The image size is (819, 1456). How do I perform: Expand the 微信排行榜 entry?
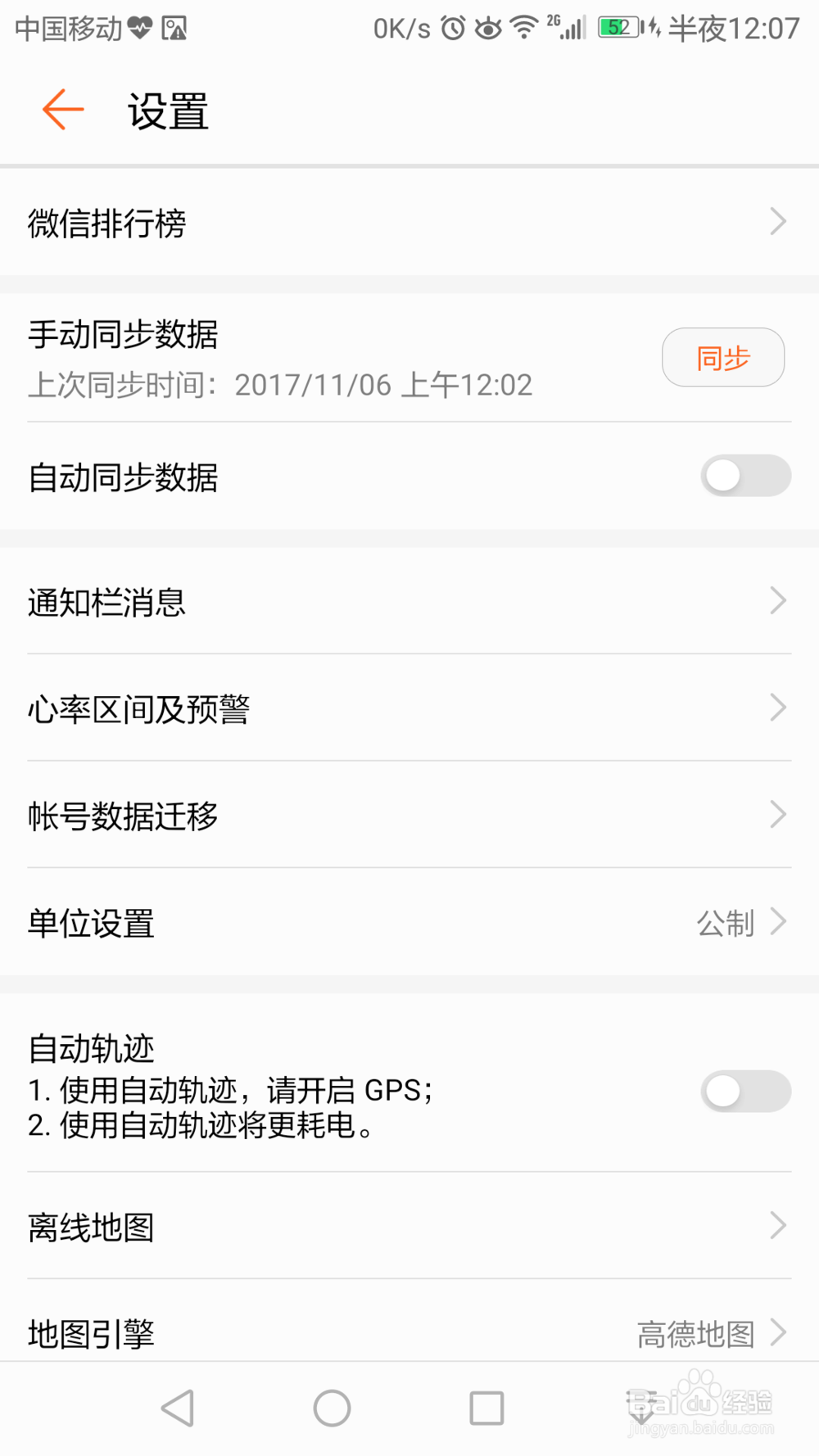point(409,221)
